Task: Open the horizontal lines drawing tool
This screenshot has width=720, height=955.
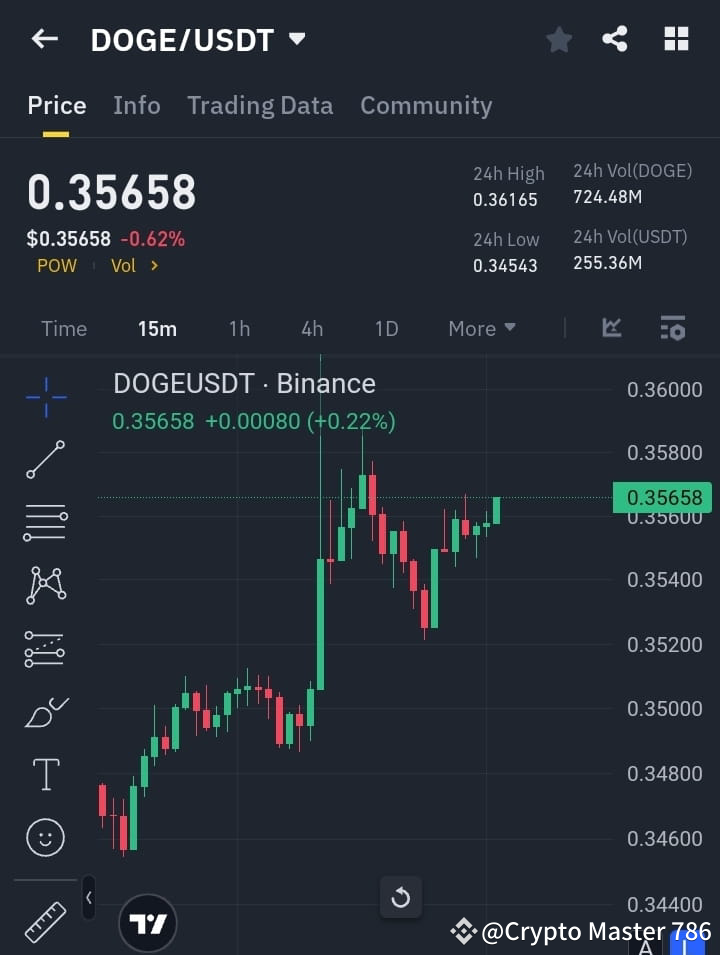Action: [45, 523]
